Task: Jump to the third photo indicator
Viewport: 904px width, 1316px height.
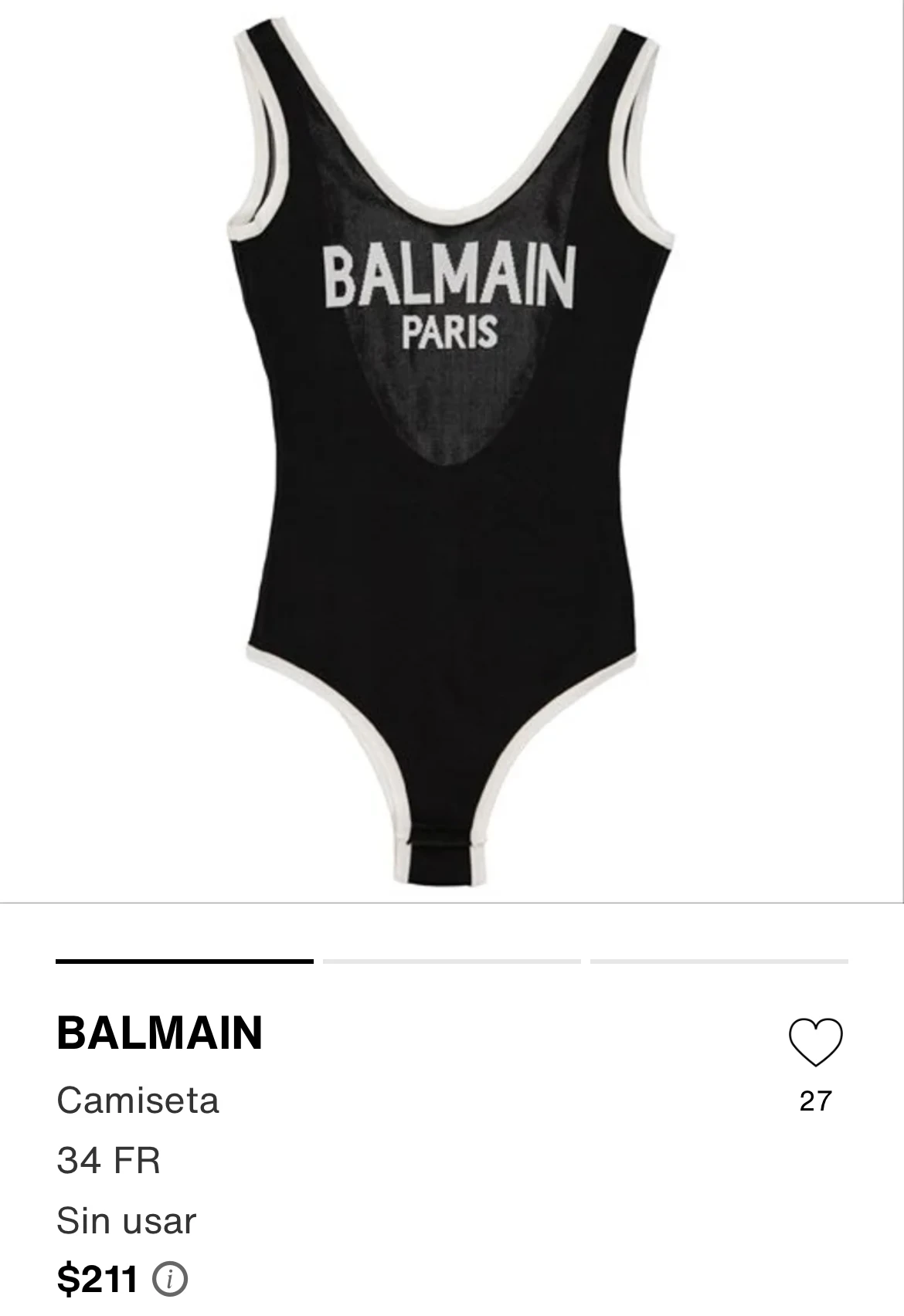Action: point(719,962)
